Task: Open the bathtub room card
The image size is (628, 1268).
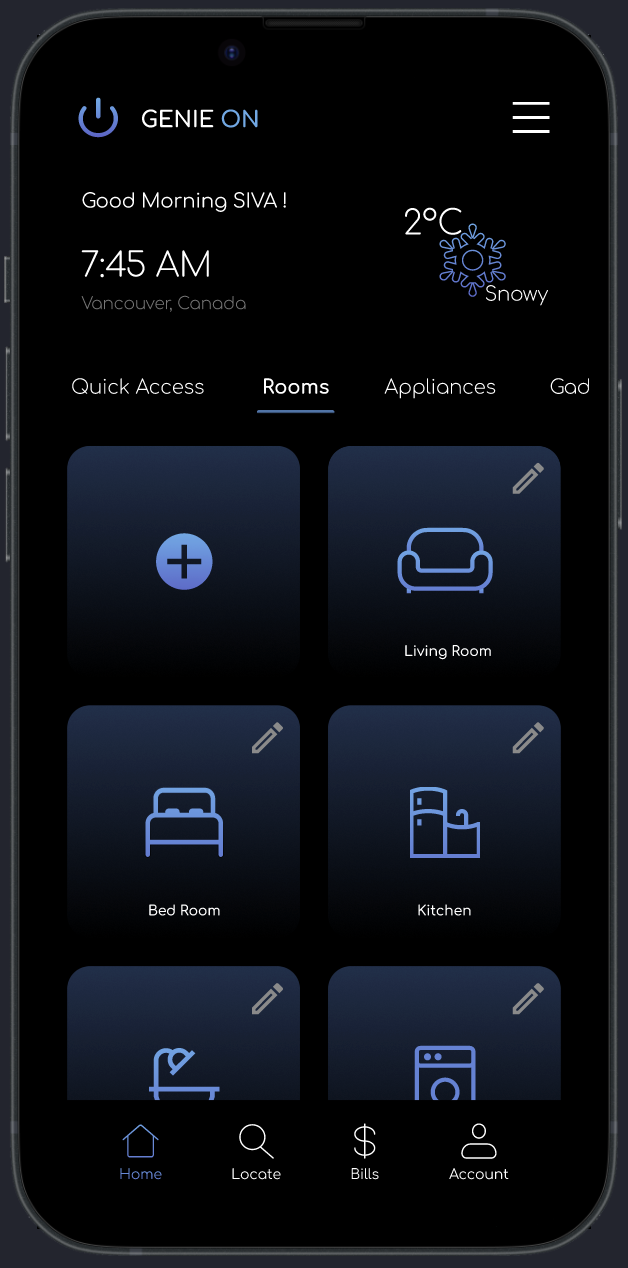Action: pos(184,1060)
